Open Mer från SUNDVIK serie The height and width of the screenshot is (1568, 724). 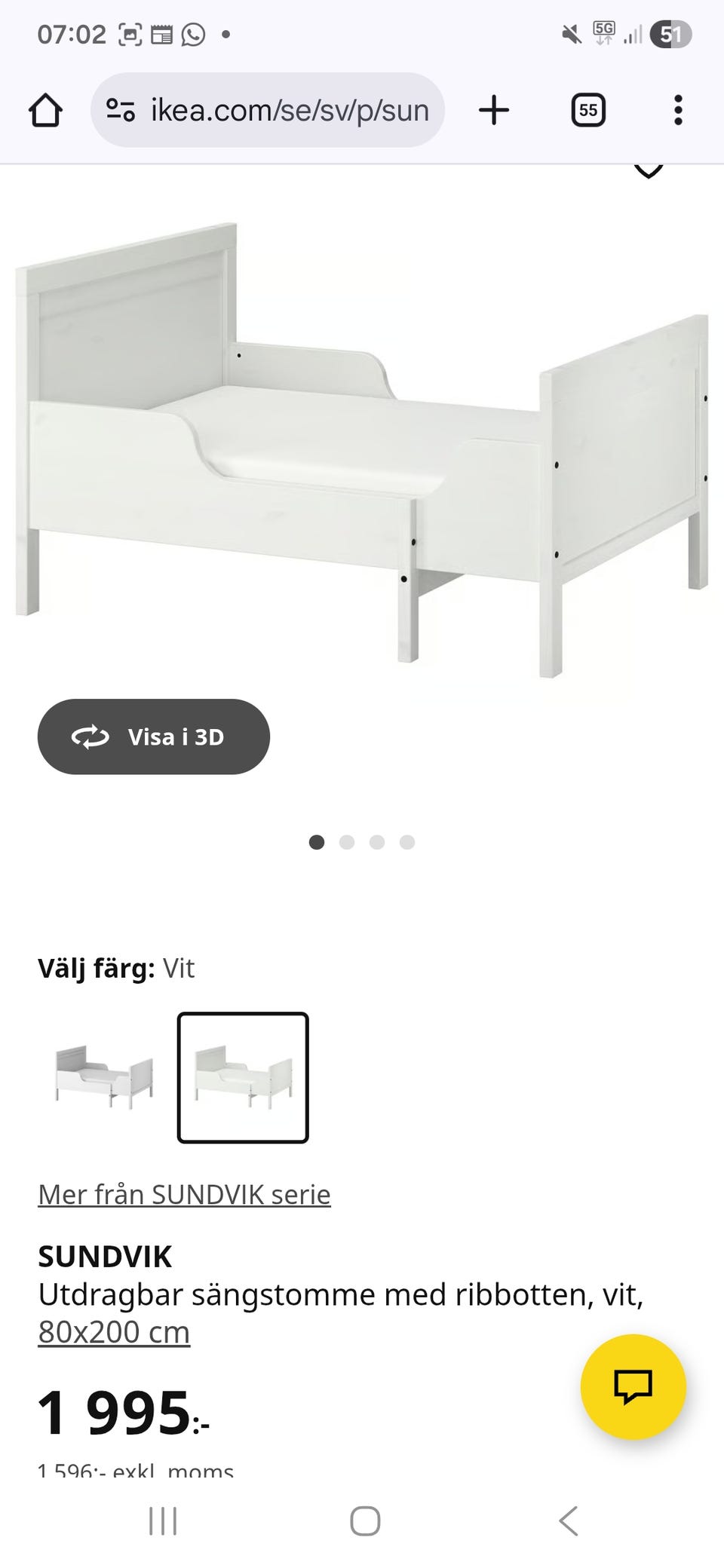(184, 1193)
